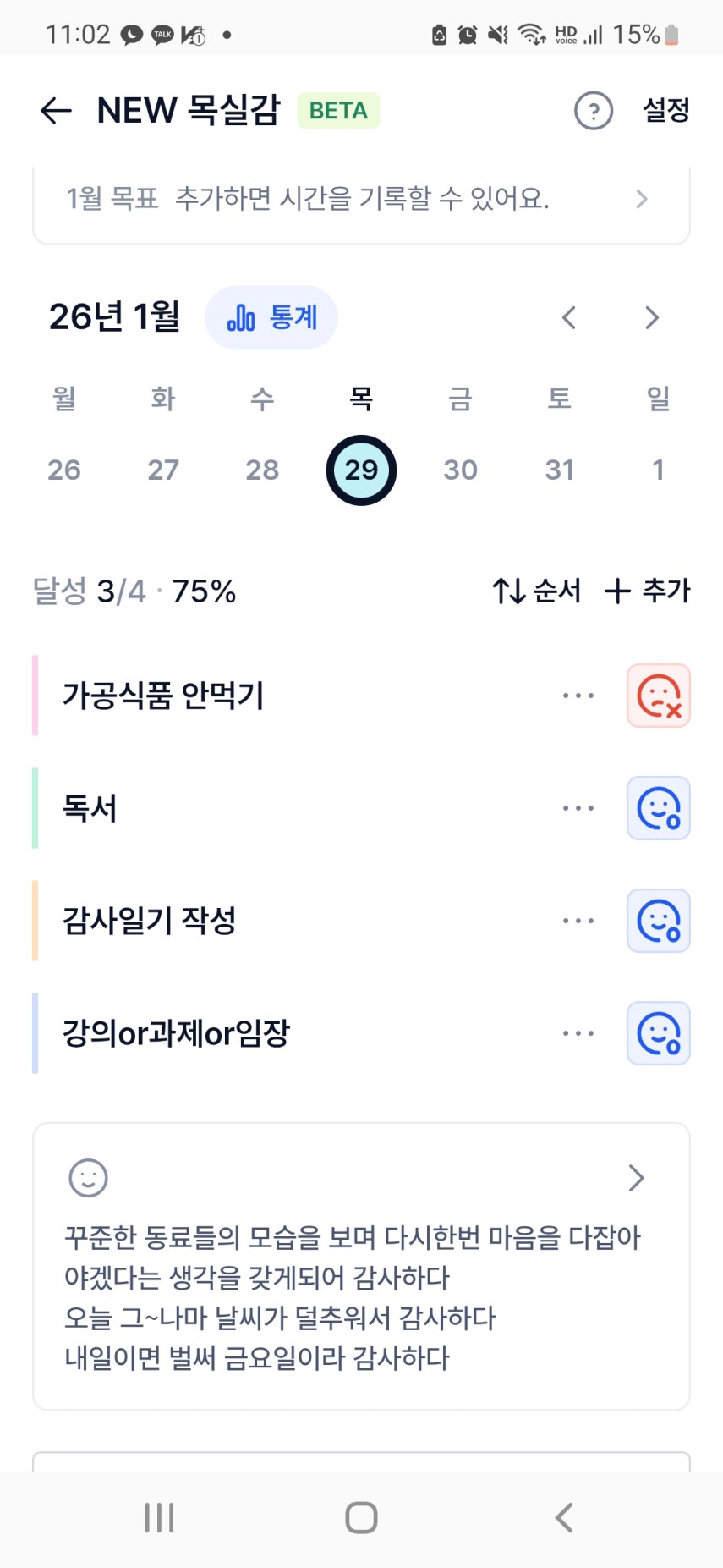This screenshot has height=1568, width=723.
Task: Toggle completion face for 강의or과제or임장
Action: pos(659,1033)
